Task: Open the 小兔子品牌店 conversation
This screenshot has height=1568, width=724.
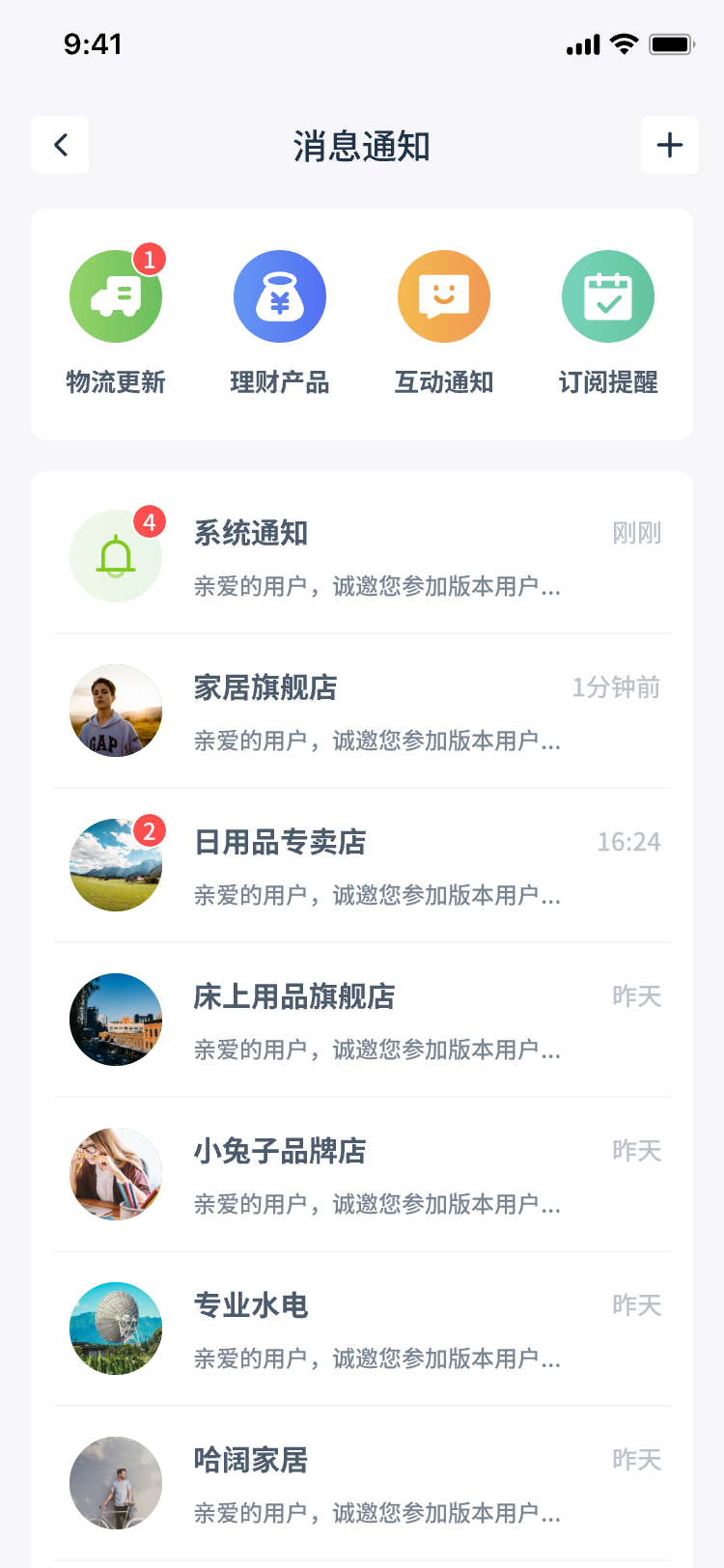Action: click(x=362, y=1175)
